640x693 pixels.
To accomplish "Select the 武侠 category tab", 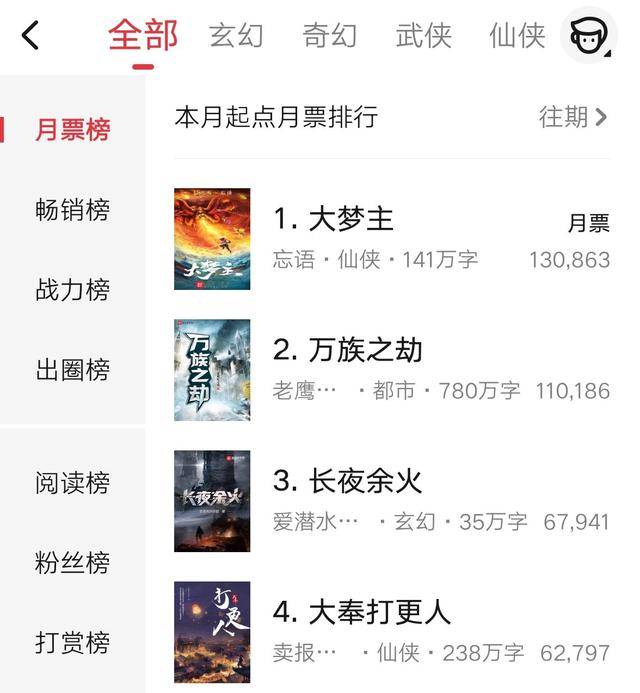I will (x=423, y=36).
